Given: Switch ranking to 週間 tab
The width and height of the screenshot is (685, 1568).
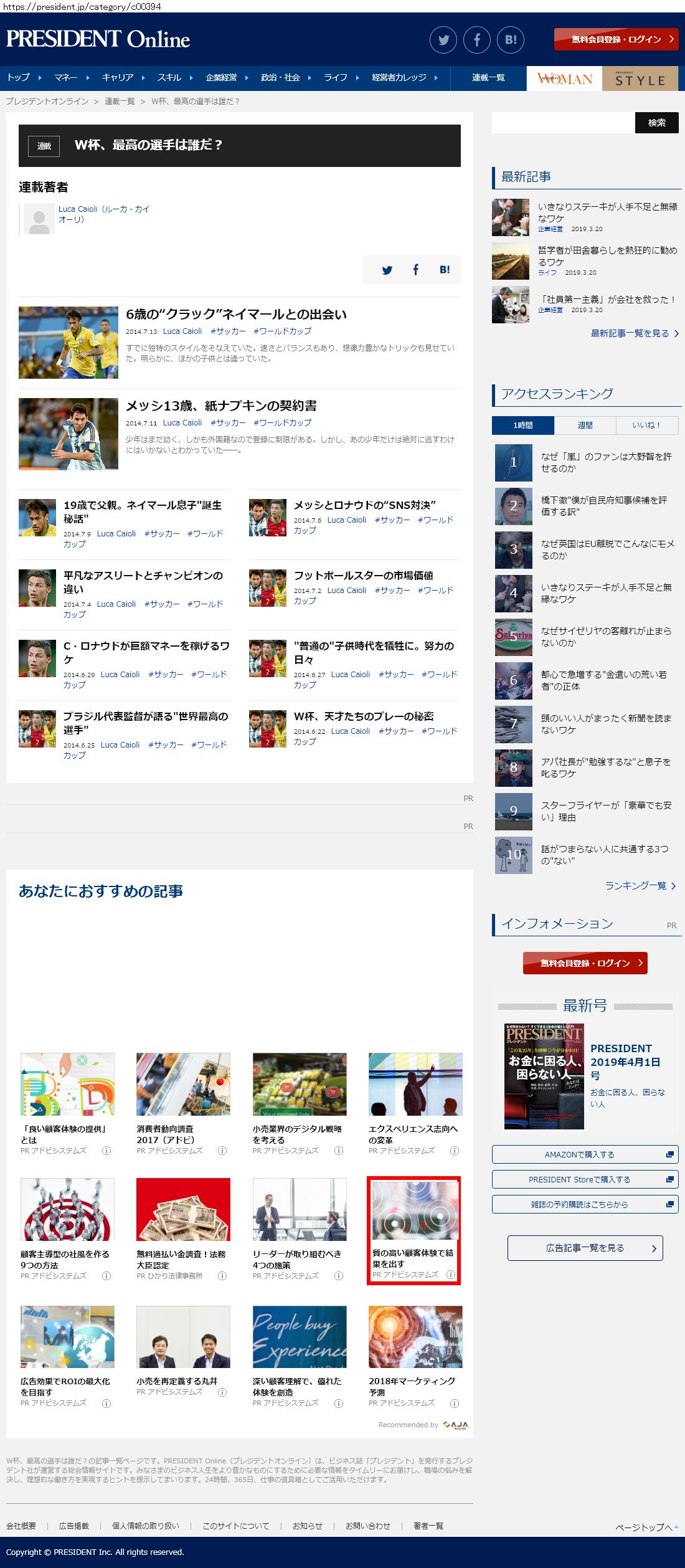Looking at the screenshot, I should tap(585, 425).
